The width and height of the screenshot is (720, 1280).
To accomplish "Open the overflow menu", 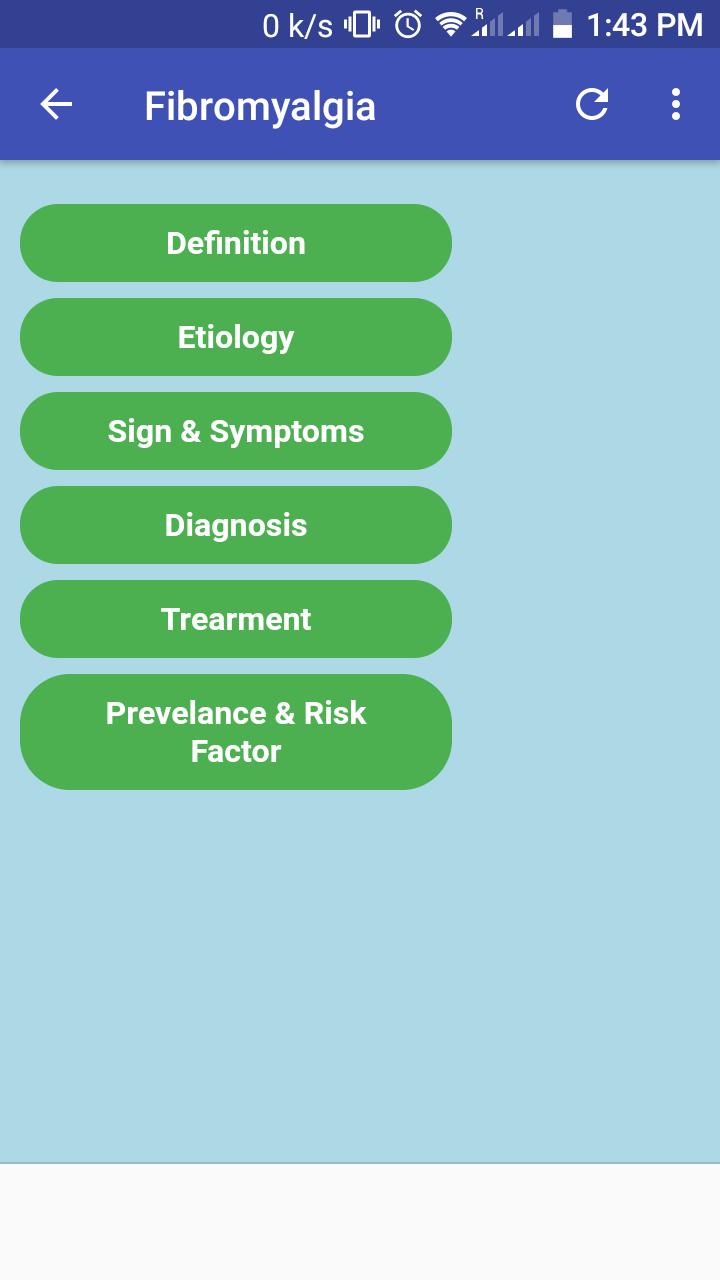I will 676,105.
